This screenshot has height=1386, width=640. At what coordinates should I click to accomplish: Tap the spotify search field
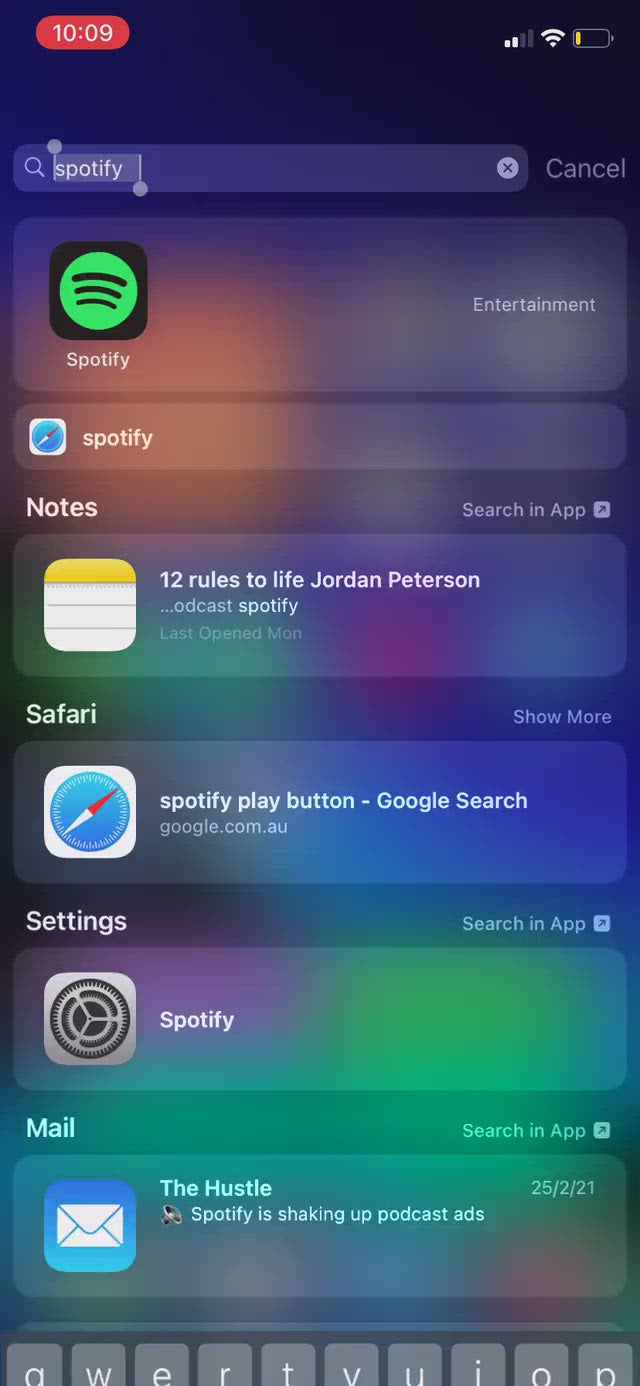click(x=270, y=168)
